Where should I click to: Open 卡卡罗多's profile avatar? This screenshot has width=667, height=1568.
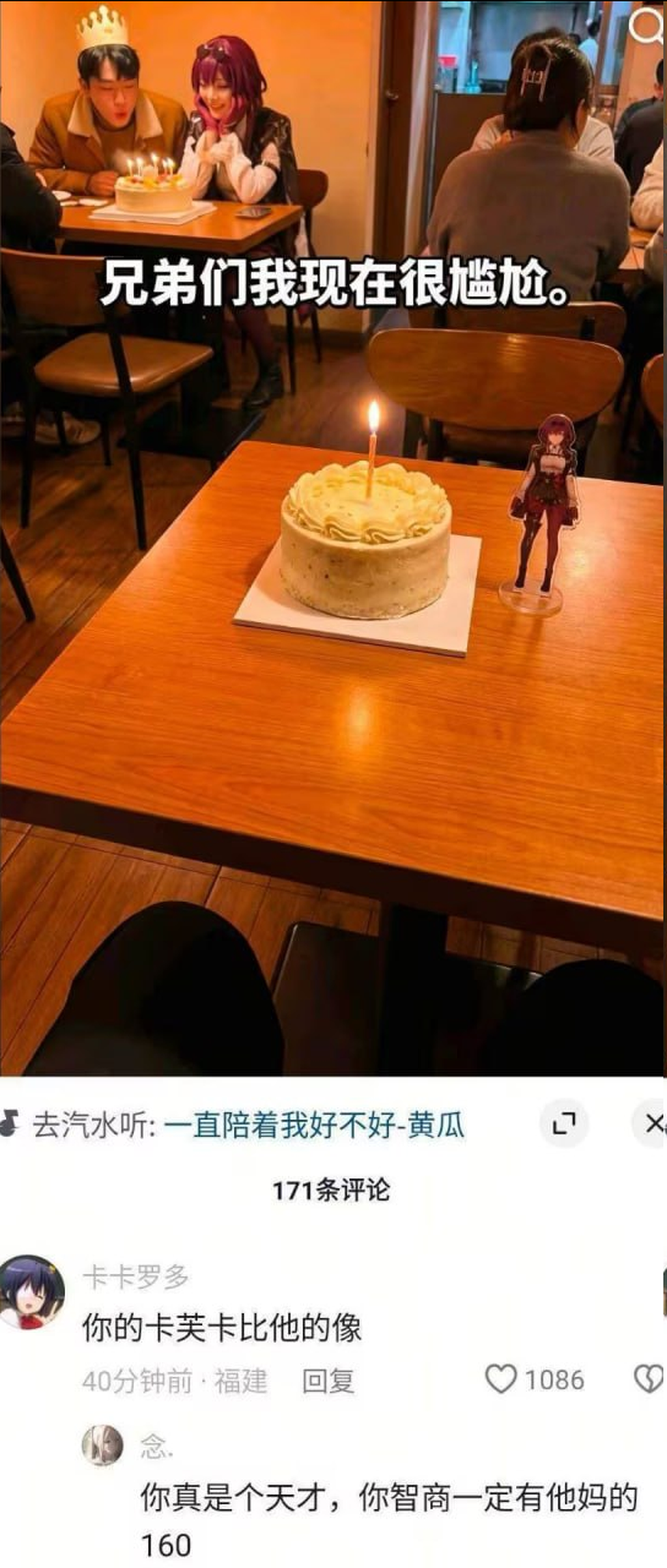32,1291
